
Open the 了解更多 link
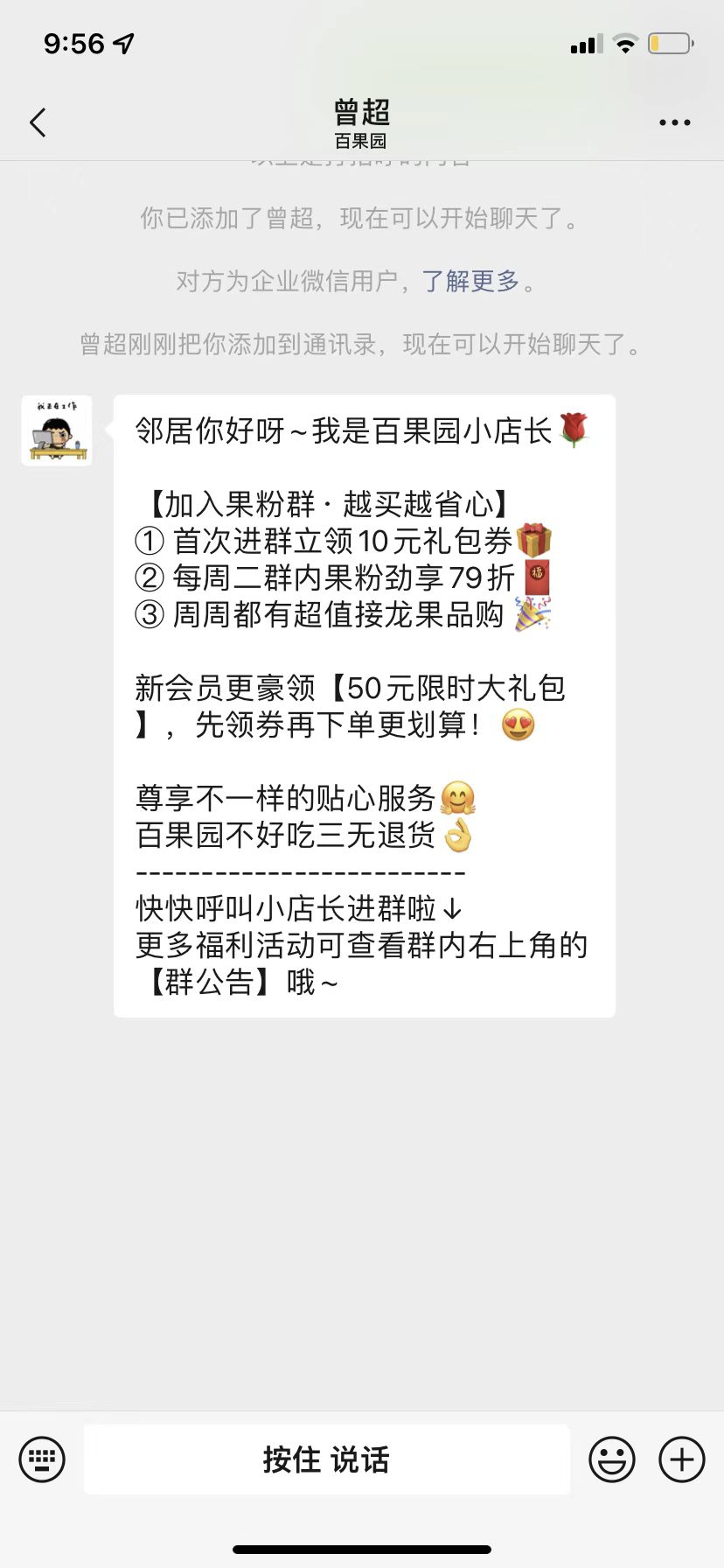point(470,281)
